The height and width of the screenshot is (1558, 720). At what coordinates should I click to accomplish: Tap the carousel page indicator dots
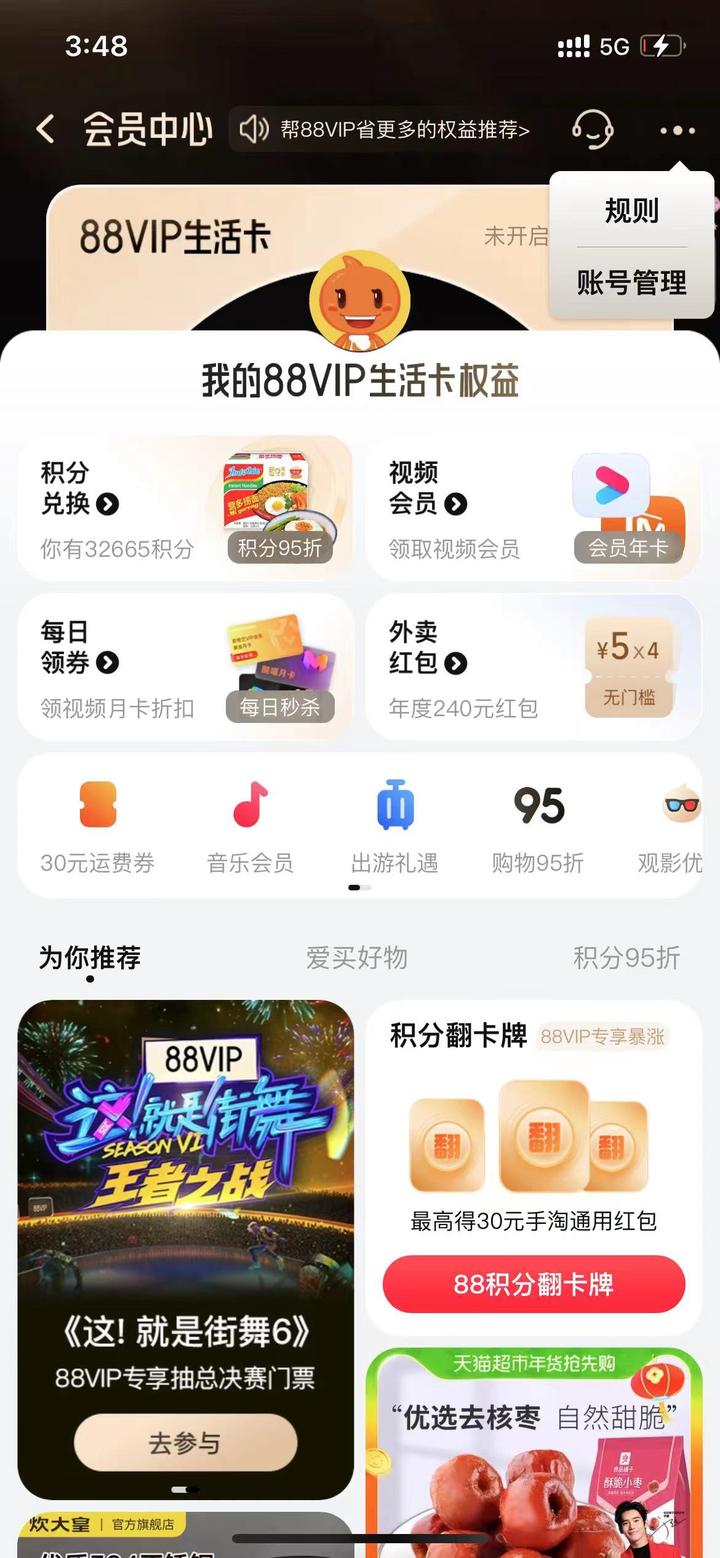[x=358, y=886]
